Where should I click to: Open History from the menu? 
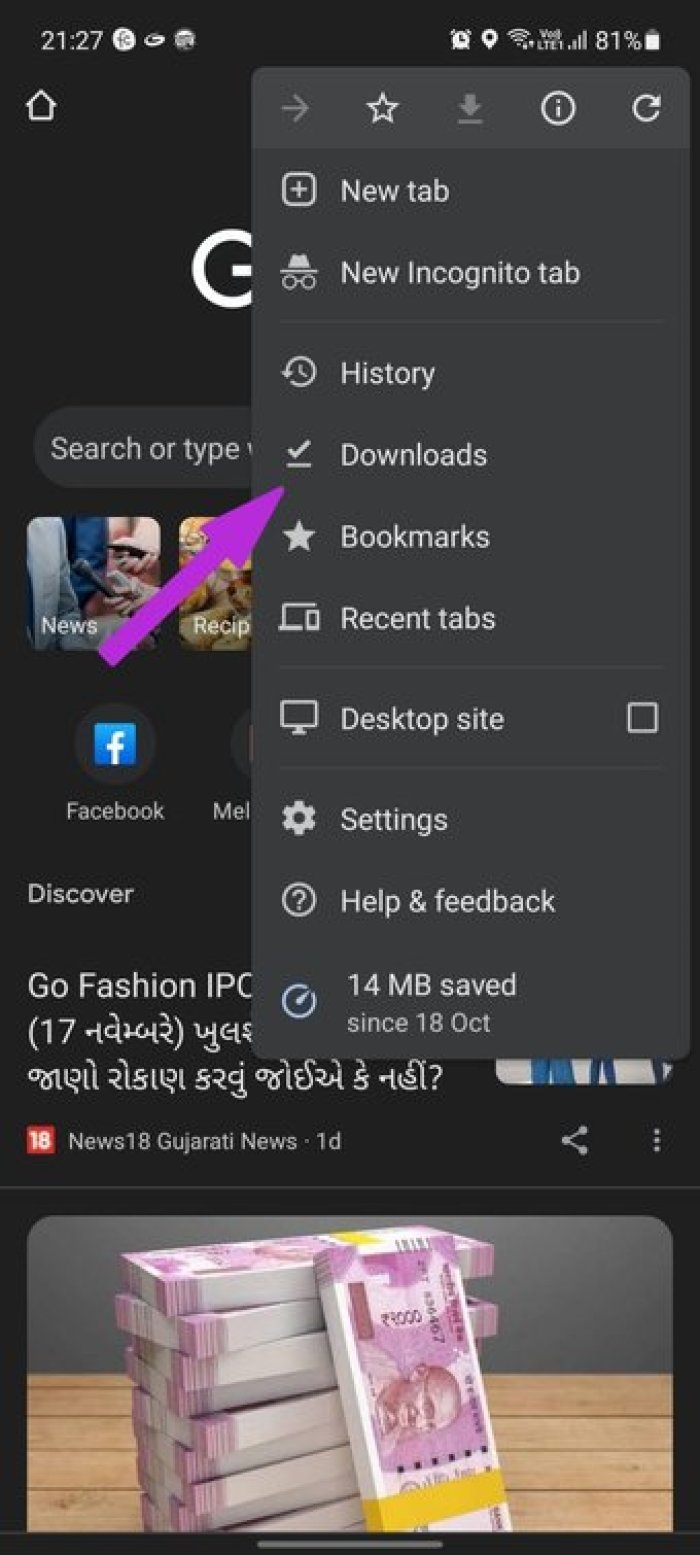coord(387,373)
